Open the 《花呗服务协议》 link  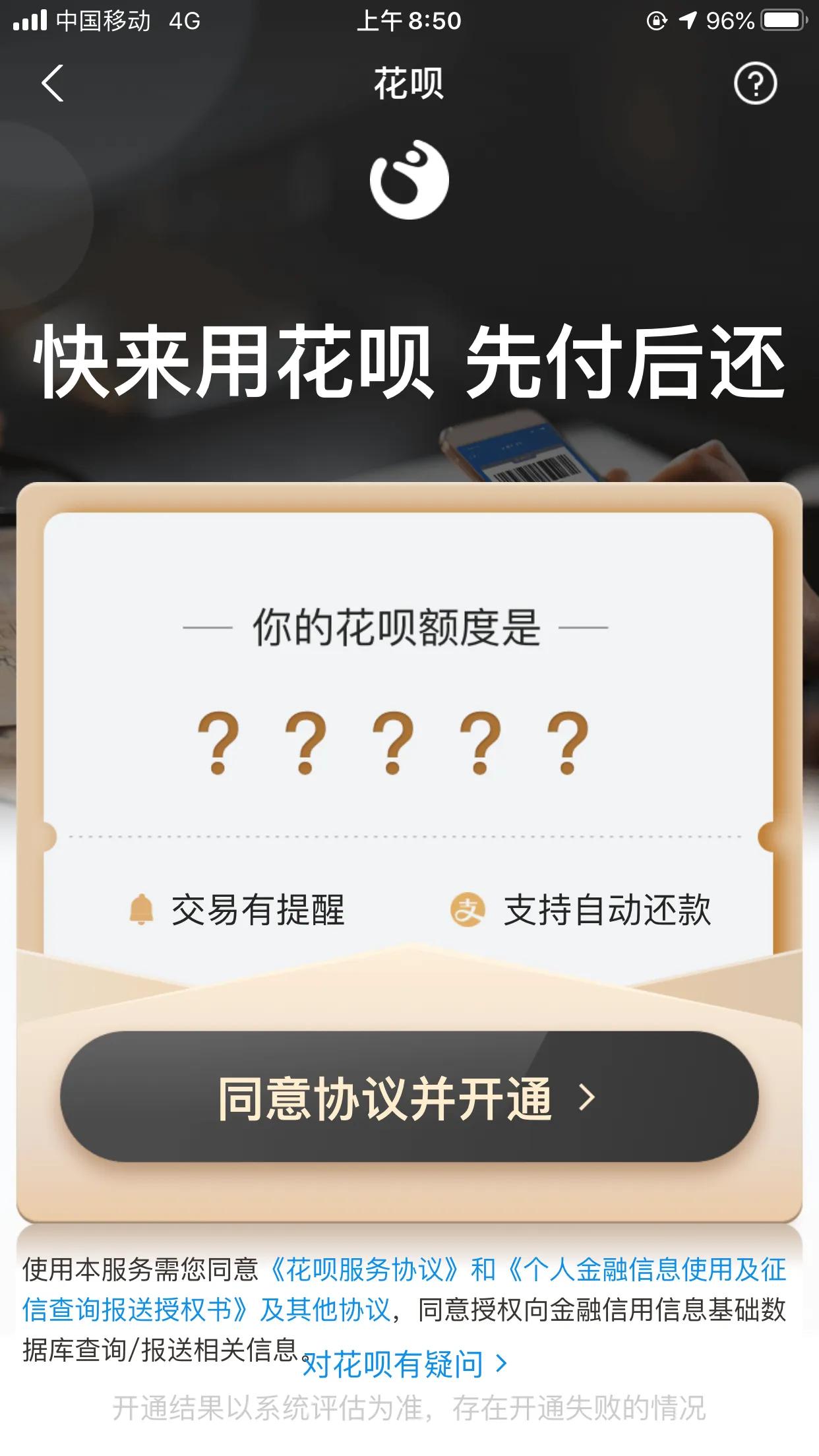pos(364,1269)
